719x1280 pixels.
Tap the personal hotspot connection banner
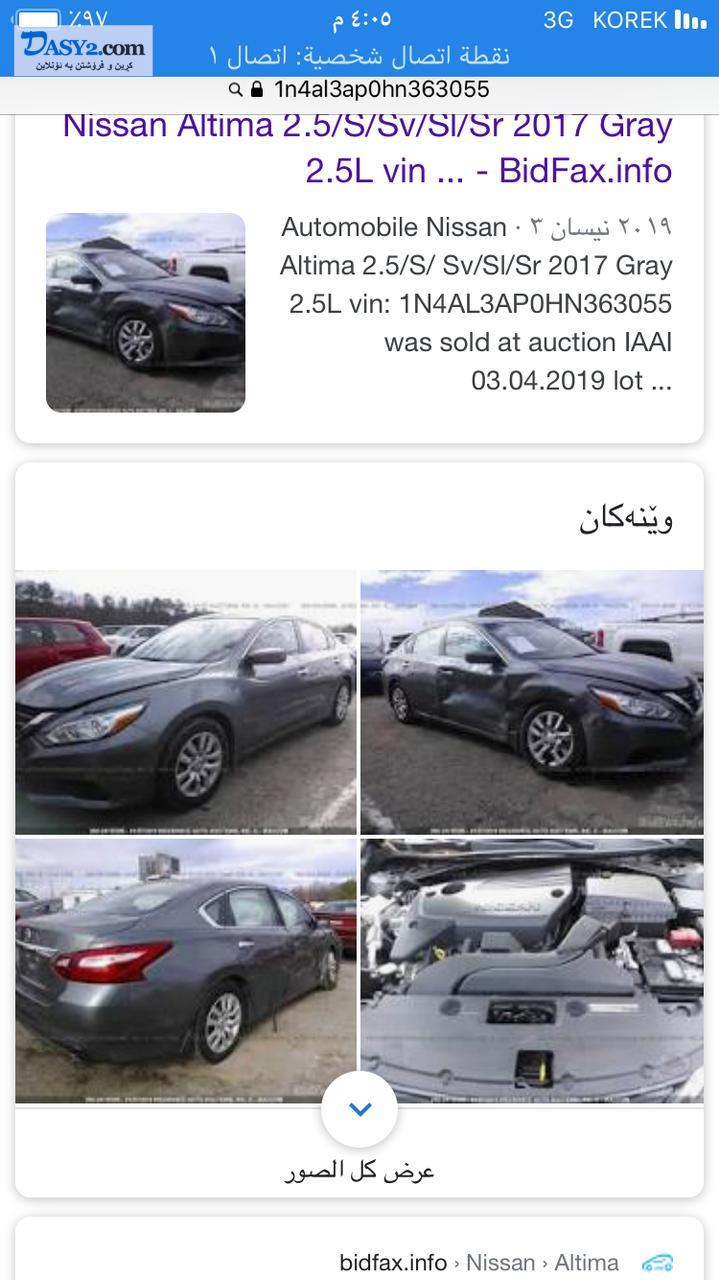tap(359, 55)
